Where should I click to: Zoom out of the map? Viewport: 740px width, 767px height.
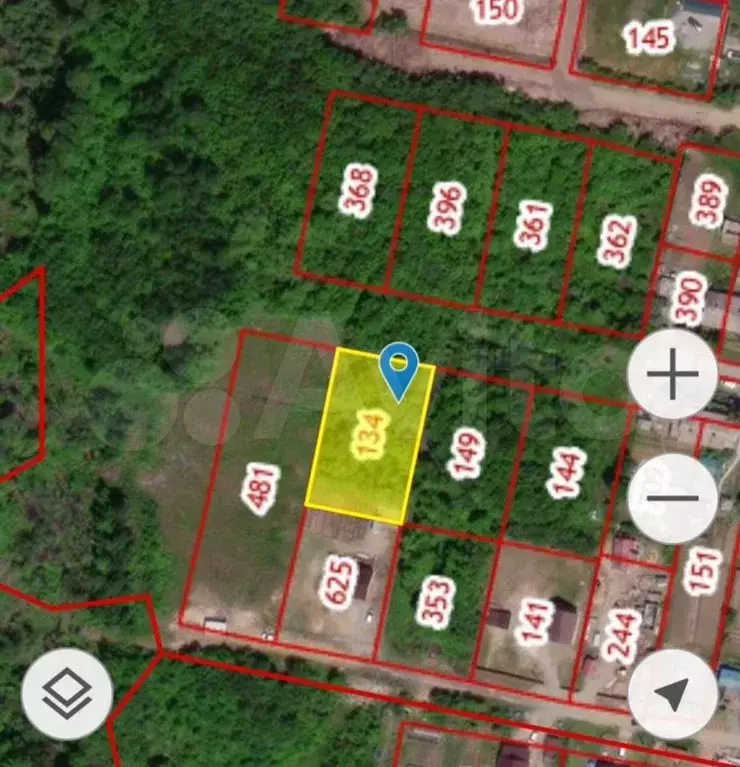(672, 498)
